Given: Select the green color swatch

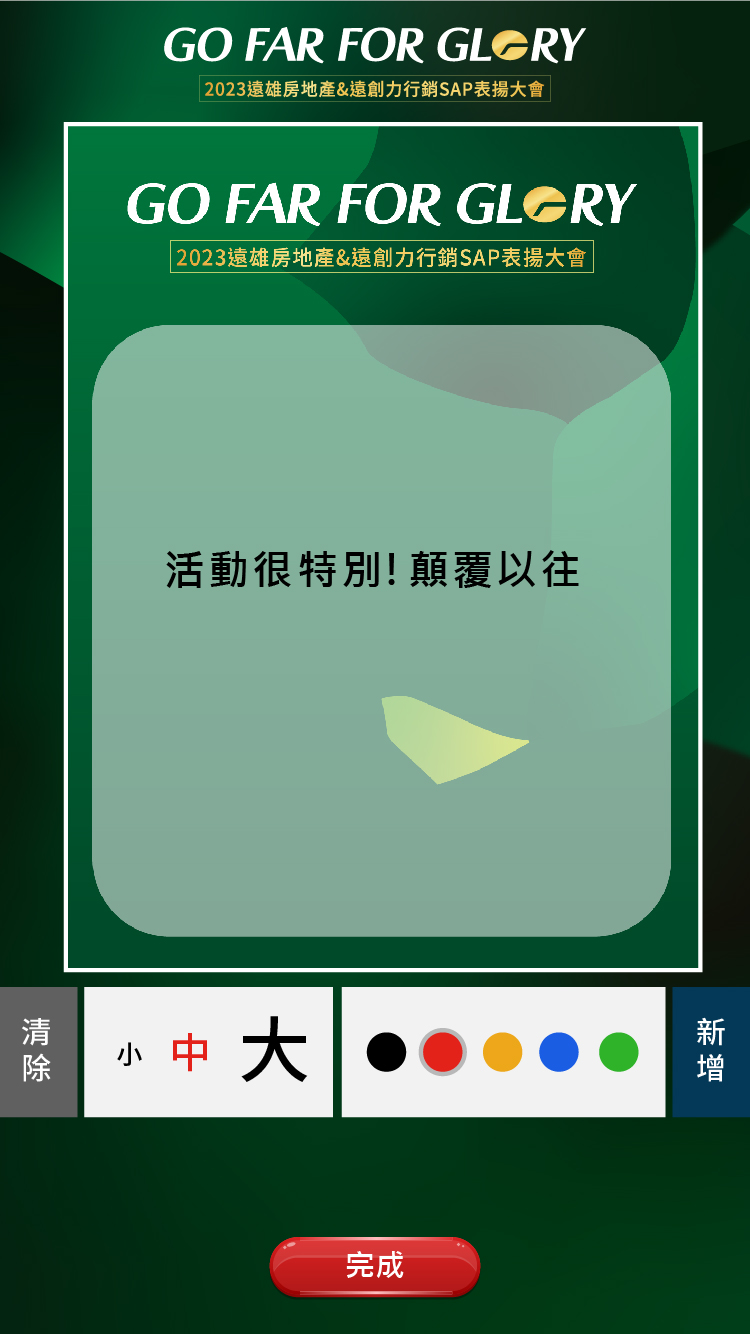Looking at the screenshot, I should pyautogui.click(x=618, y=1052).
